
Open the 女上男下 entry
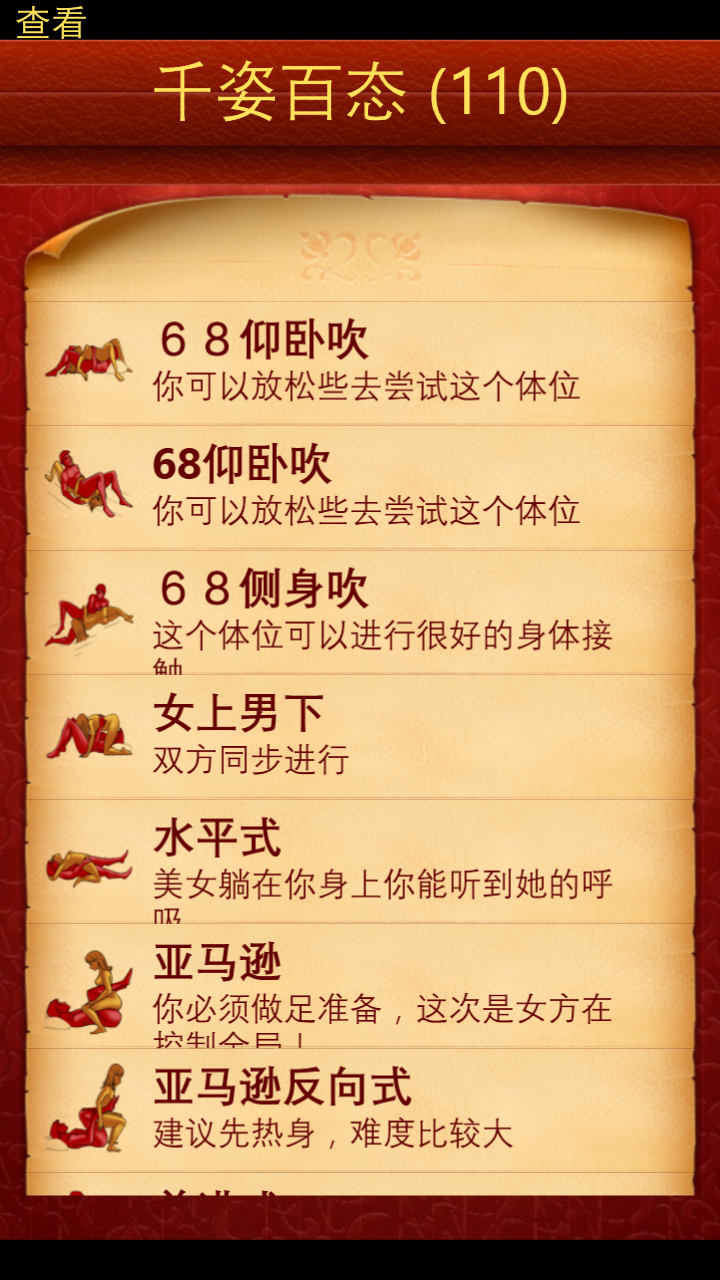pyautogui.click(x=360, y=736)
